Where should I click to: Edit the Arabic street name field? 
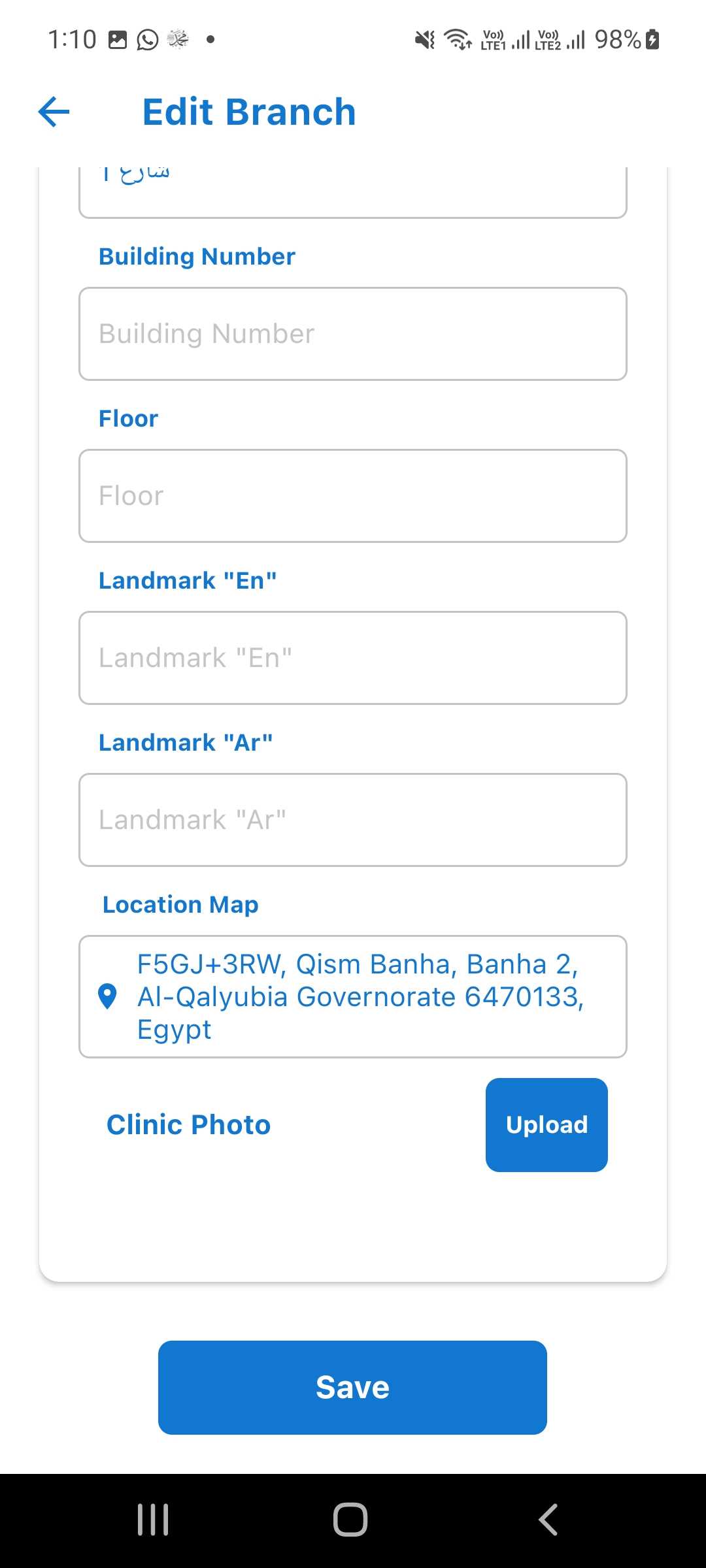353,192
